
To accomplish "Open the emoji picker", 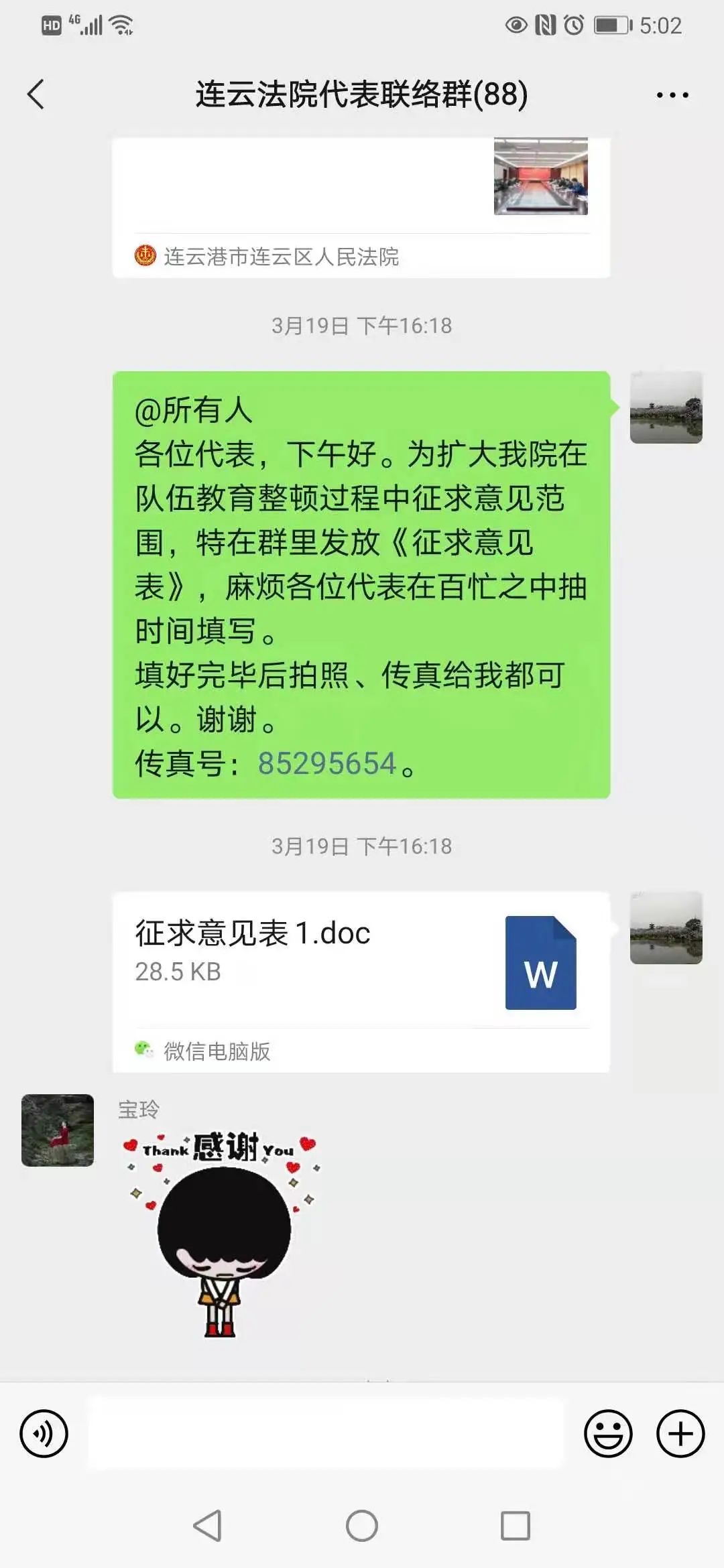I will 608,1433.
